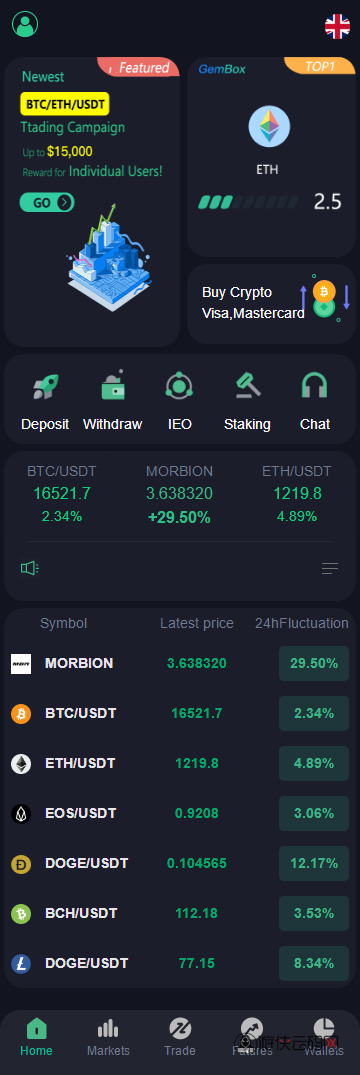The height and width of the screenshot is (1075, 360).
Task: Open the announcements list icon
Action: pos(330,568)
